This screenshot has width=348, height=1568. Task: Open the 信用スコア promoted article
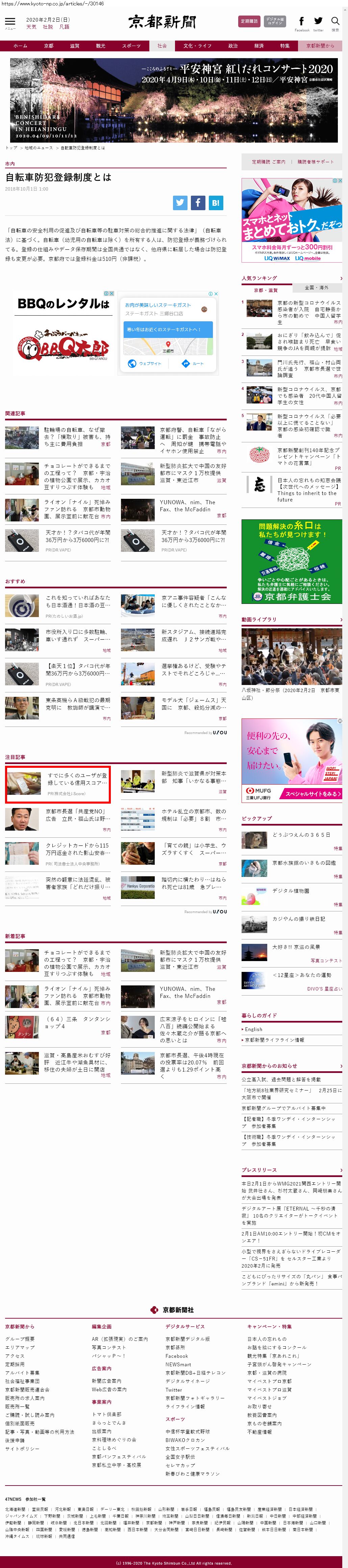click(77, 779)
